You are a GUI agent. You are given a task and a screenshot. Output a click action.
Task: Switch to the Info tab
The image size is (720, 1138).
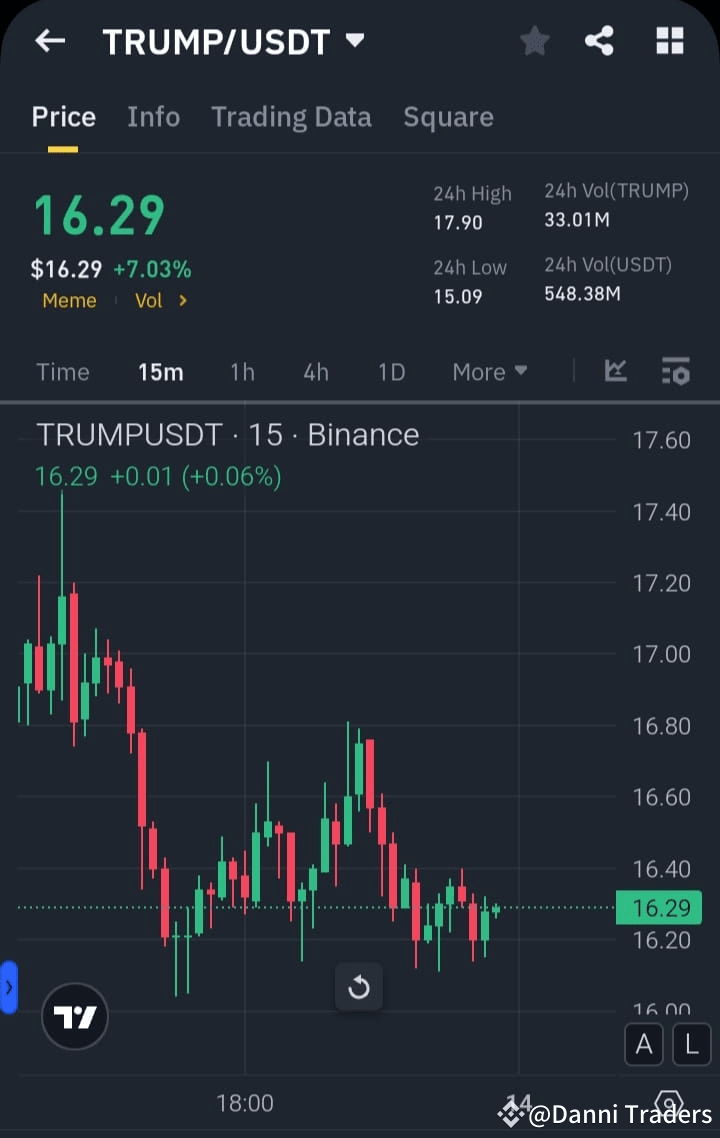pos(153,117)
